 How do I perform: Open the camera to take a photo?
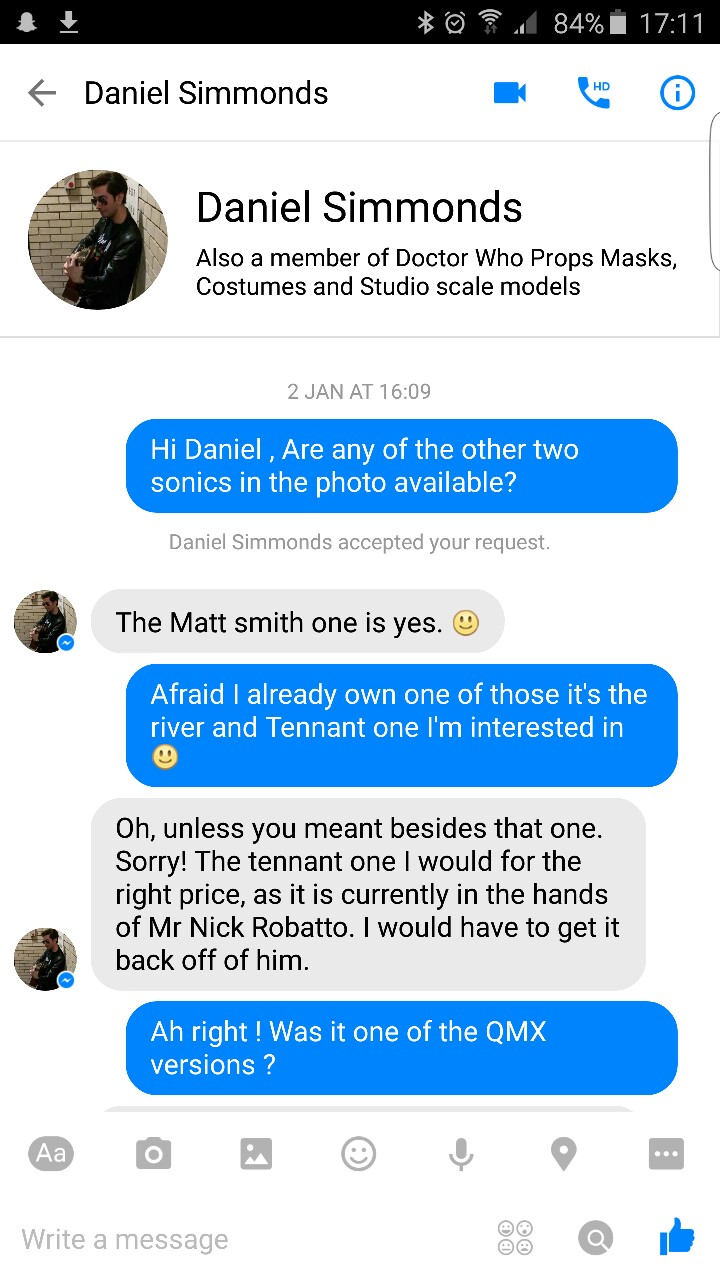[153, 1154]
